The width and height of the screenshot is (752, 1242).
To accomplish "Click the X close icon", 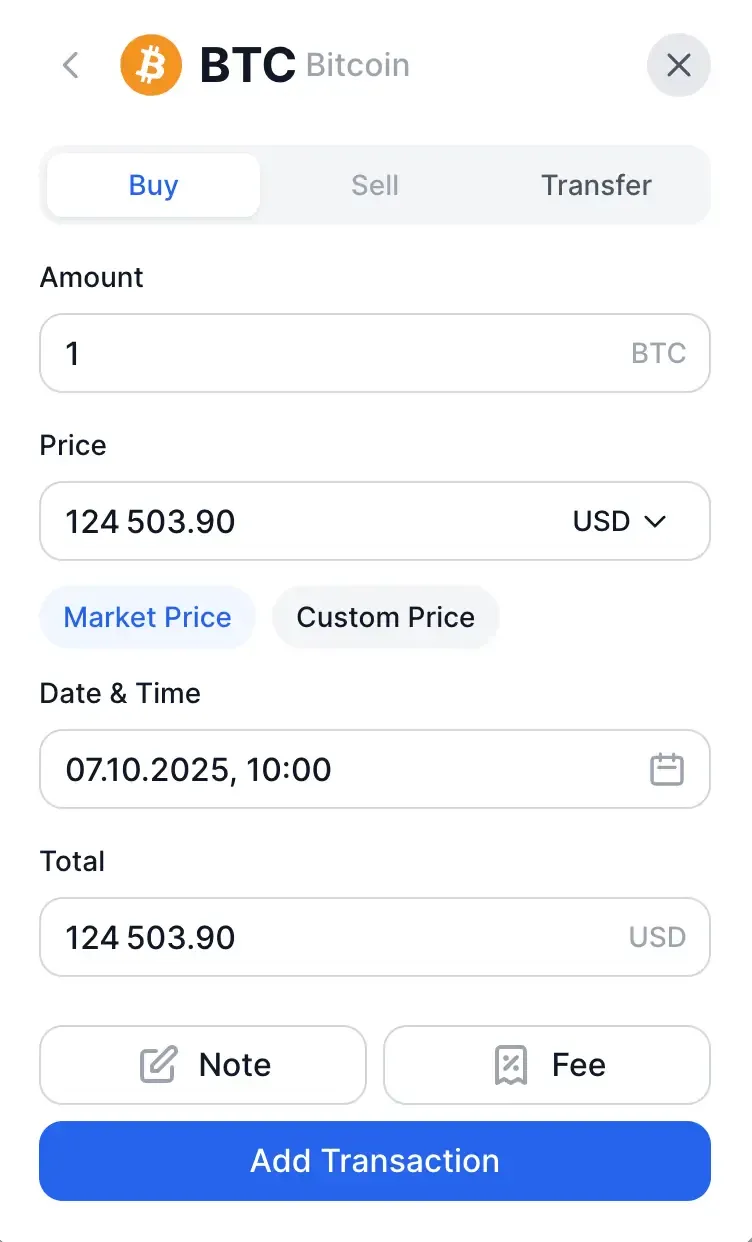I will click(679, 65).
